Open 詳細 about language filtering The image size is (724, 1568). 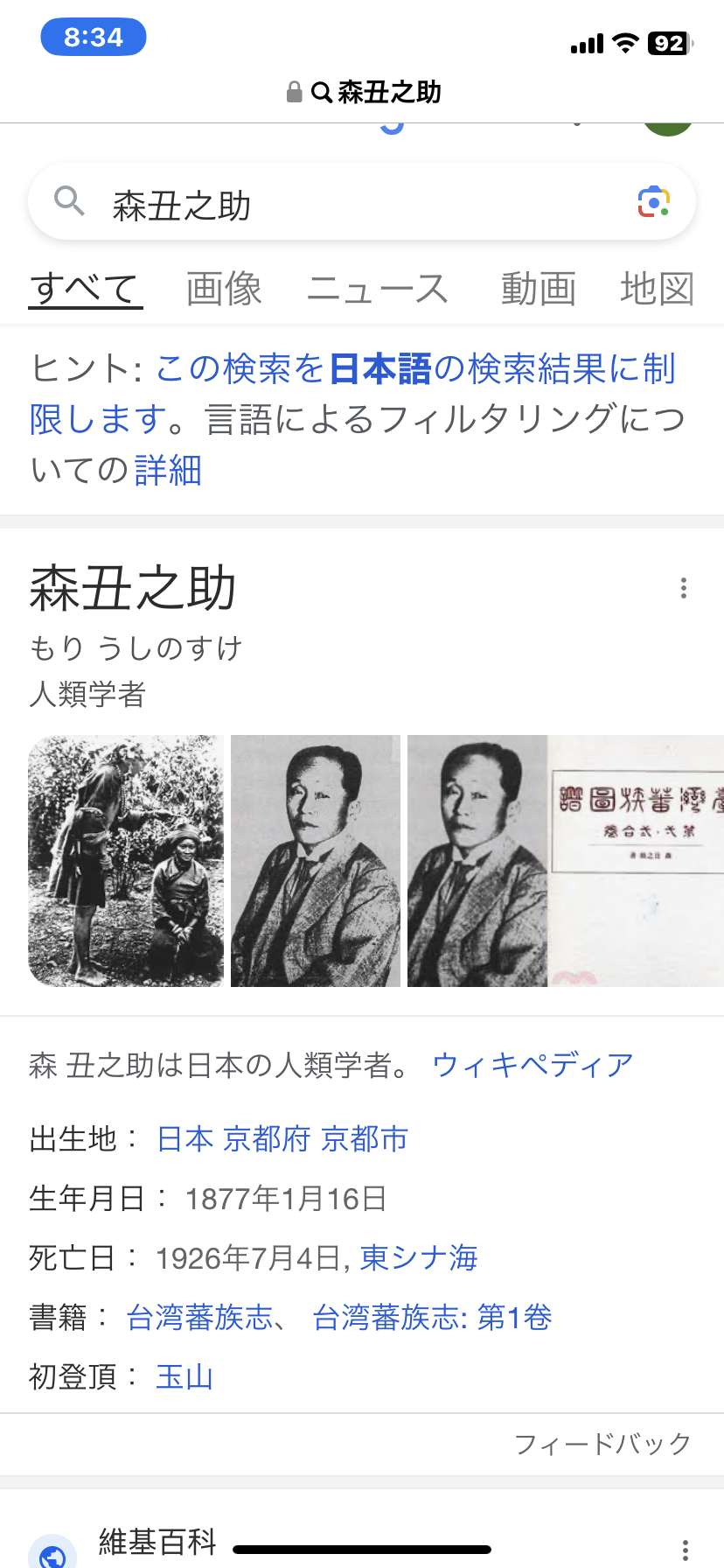[168, 470]
